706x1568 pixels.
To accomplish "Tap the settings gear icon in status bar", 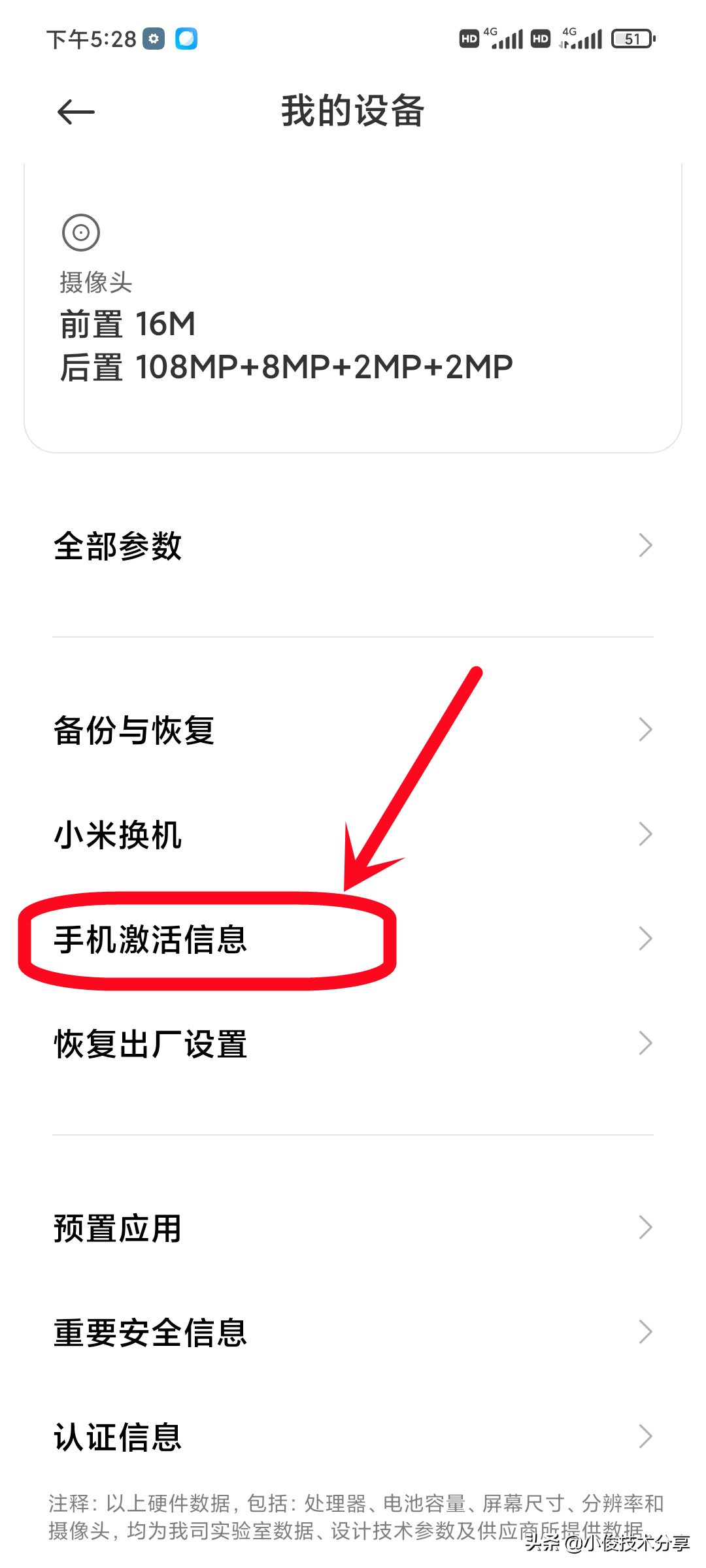I will click(x=153, y=40).
